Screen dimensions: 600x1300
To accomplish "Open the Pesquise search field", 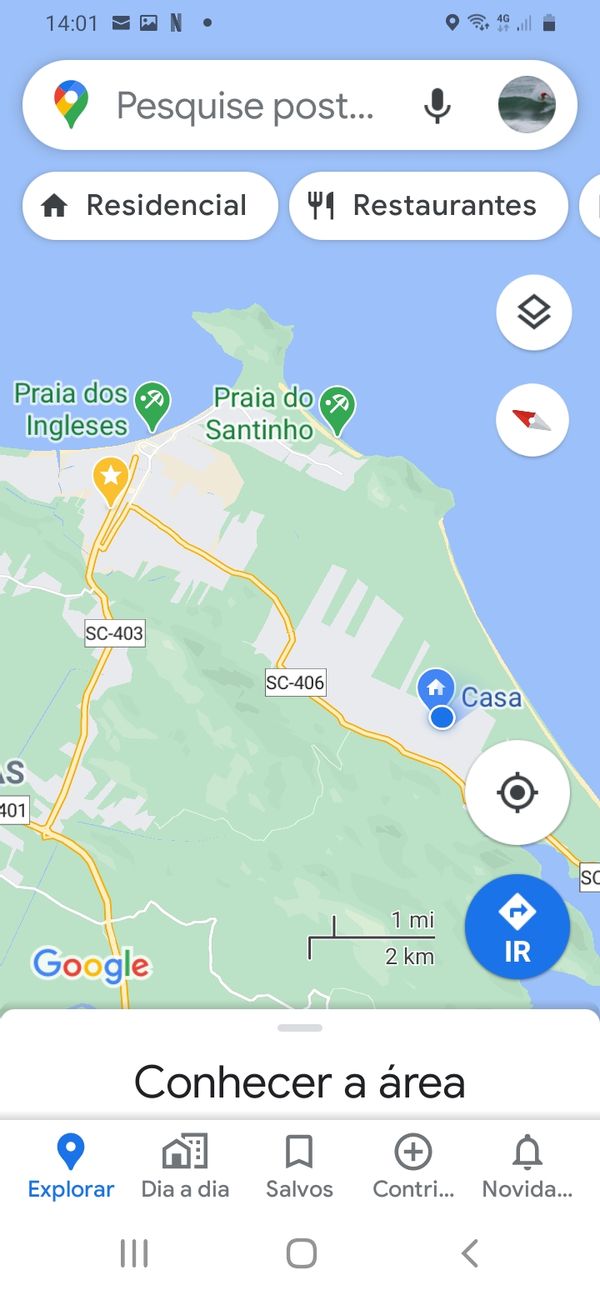I will [245, 106].
